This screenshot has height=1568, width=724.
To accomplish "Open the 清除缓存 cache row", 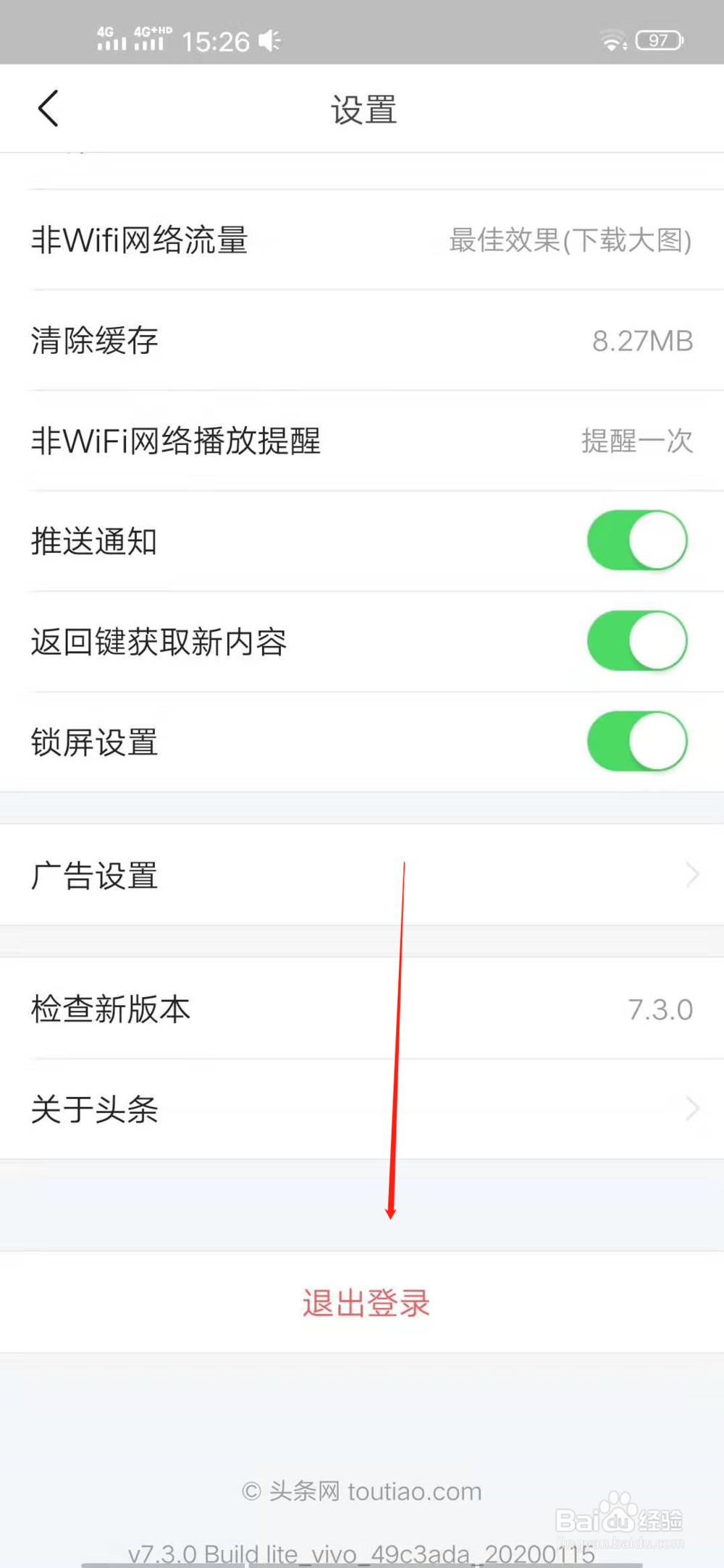I will [x=362, y=340].
